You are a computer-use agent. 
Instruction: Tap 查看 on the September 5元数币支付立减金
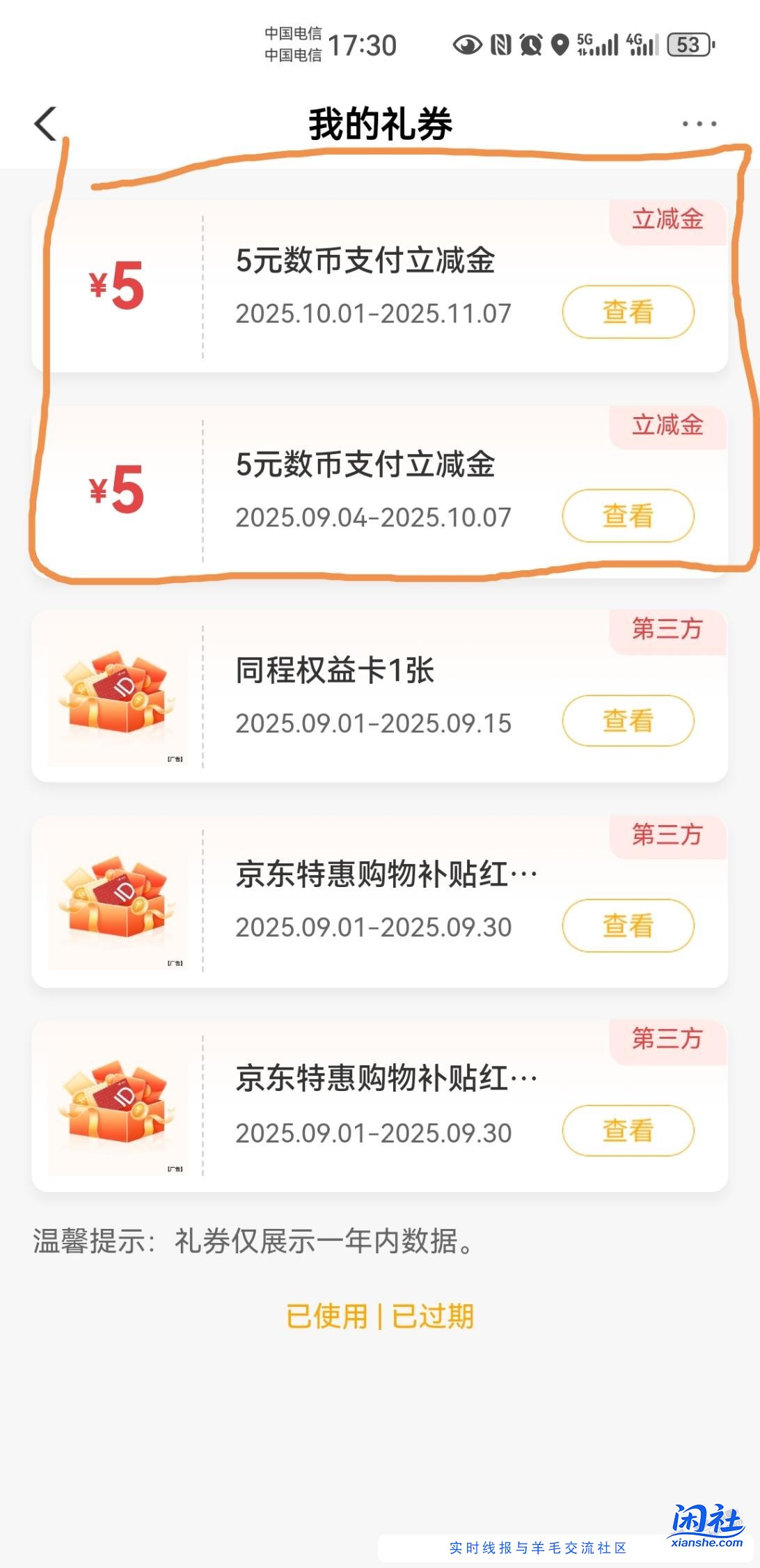[x=627, y=517]
